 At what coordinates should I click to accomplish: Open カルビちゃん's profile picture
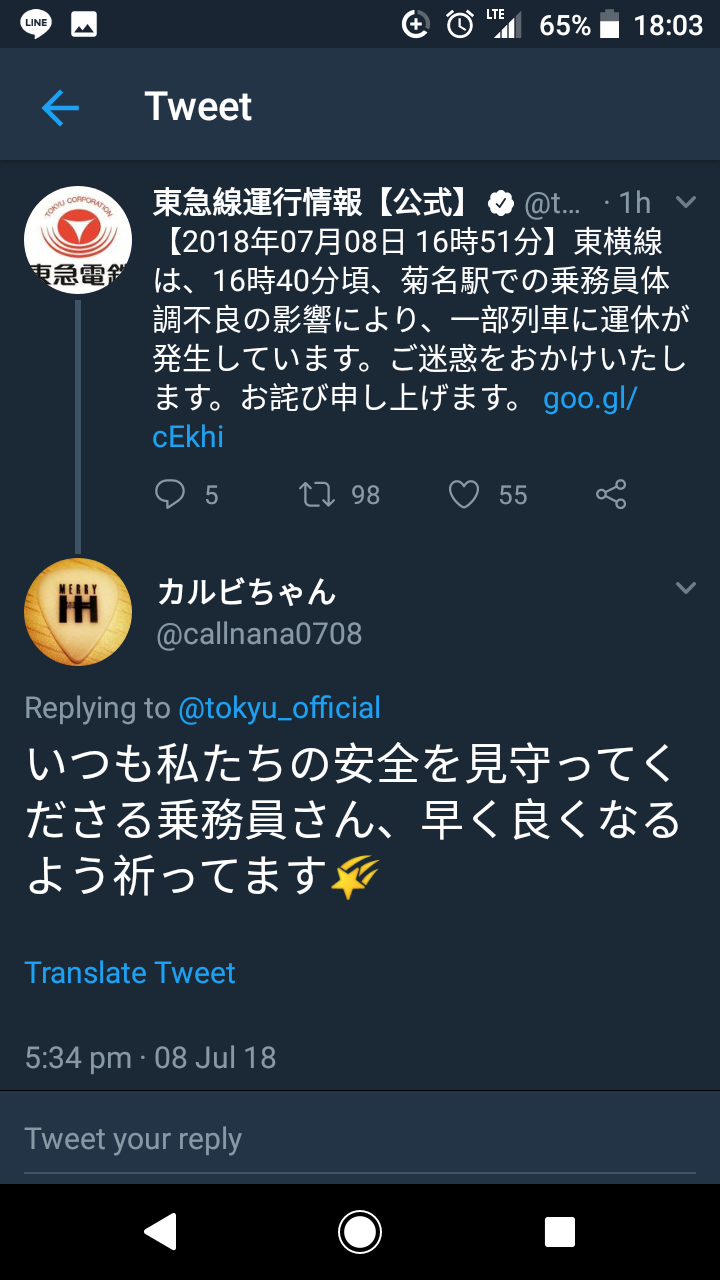[78, 612]
